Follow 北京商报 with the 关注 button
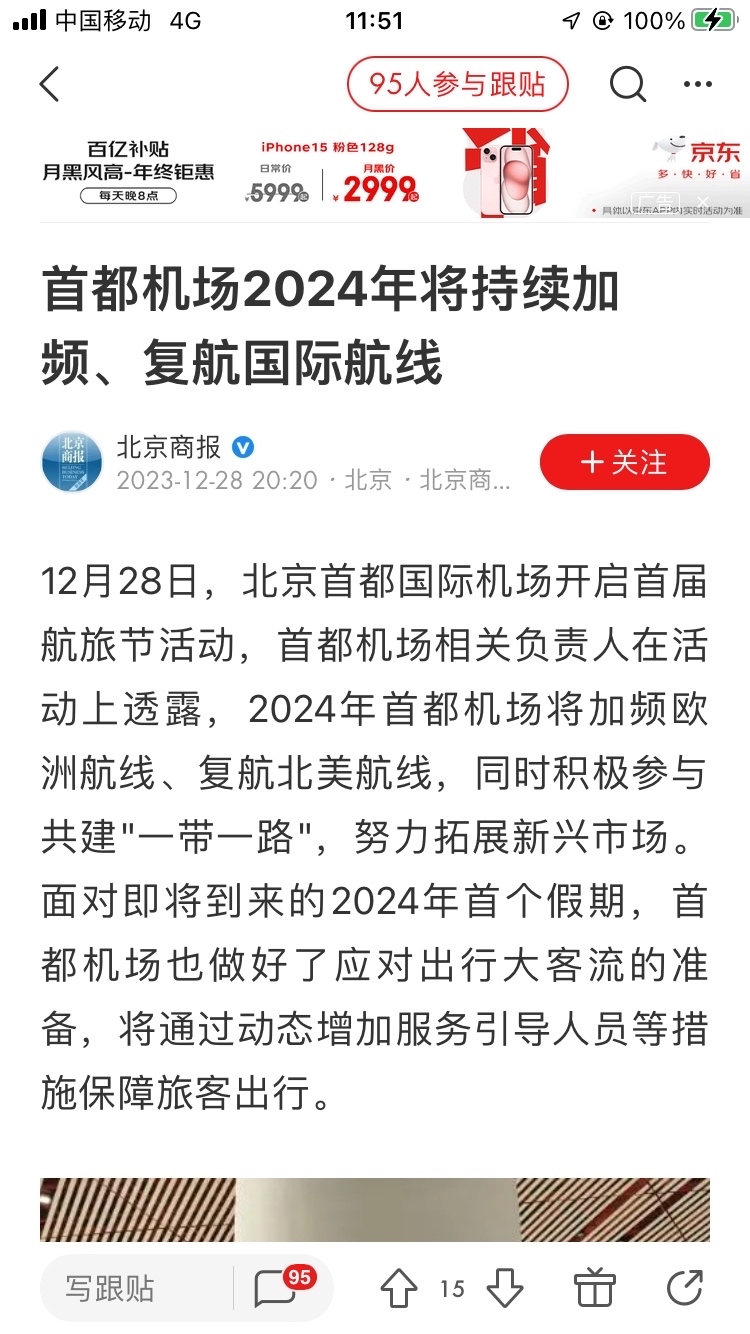Image resolution: width=750 pixels, height=1334 pixels. click(x=625, y=462)
